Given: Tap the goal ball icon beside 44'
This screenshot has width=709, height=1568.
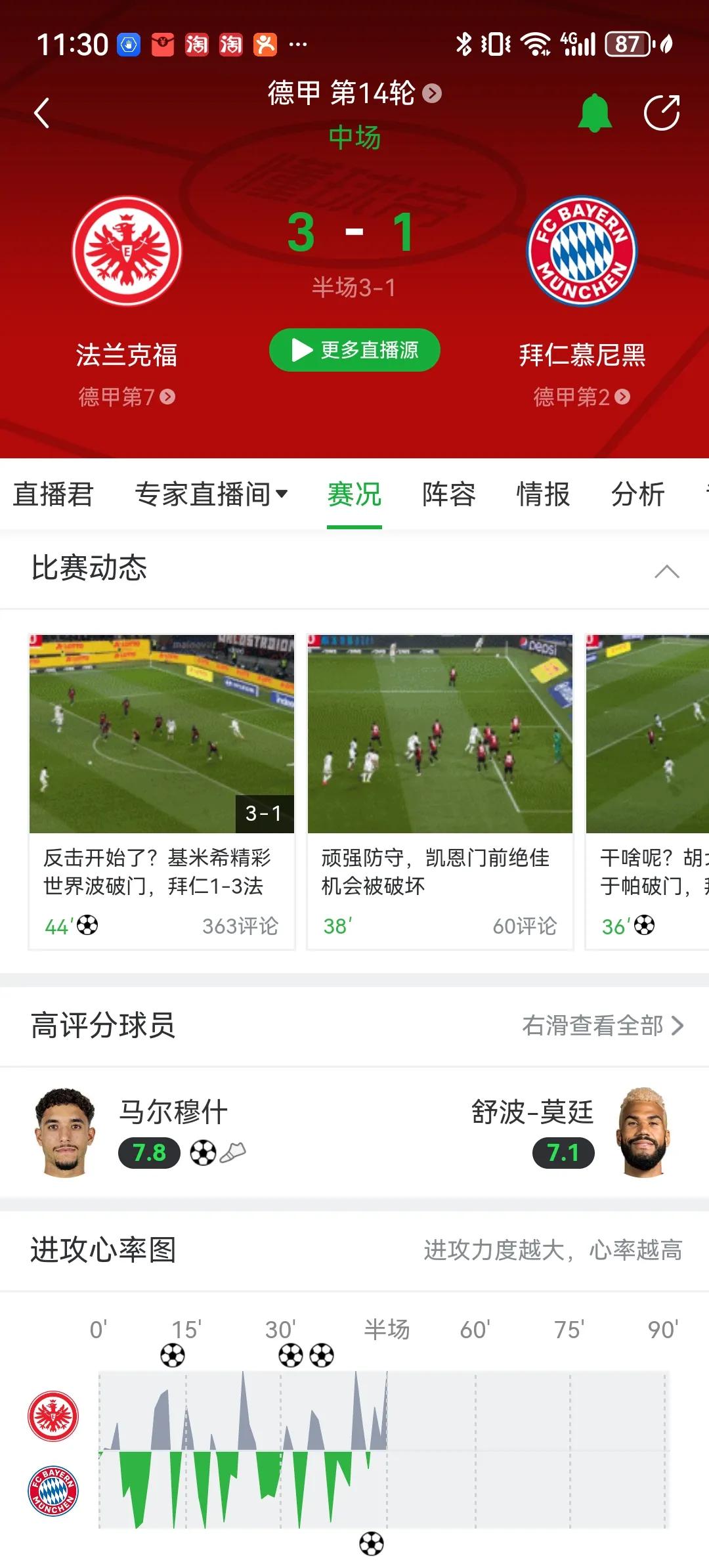Looking at the screenshot, I should coord(87,925).
